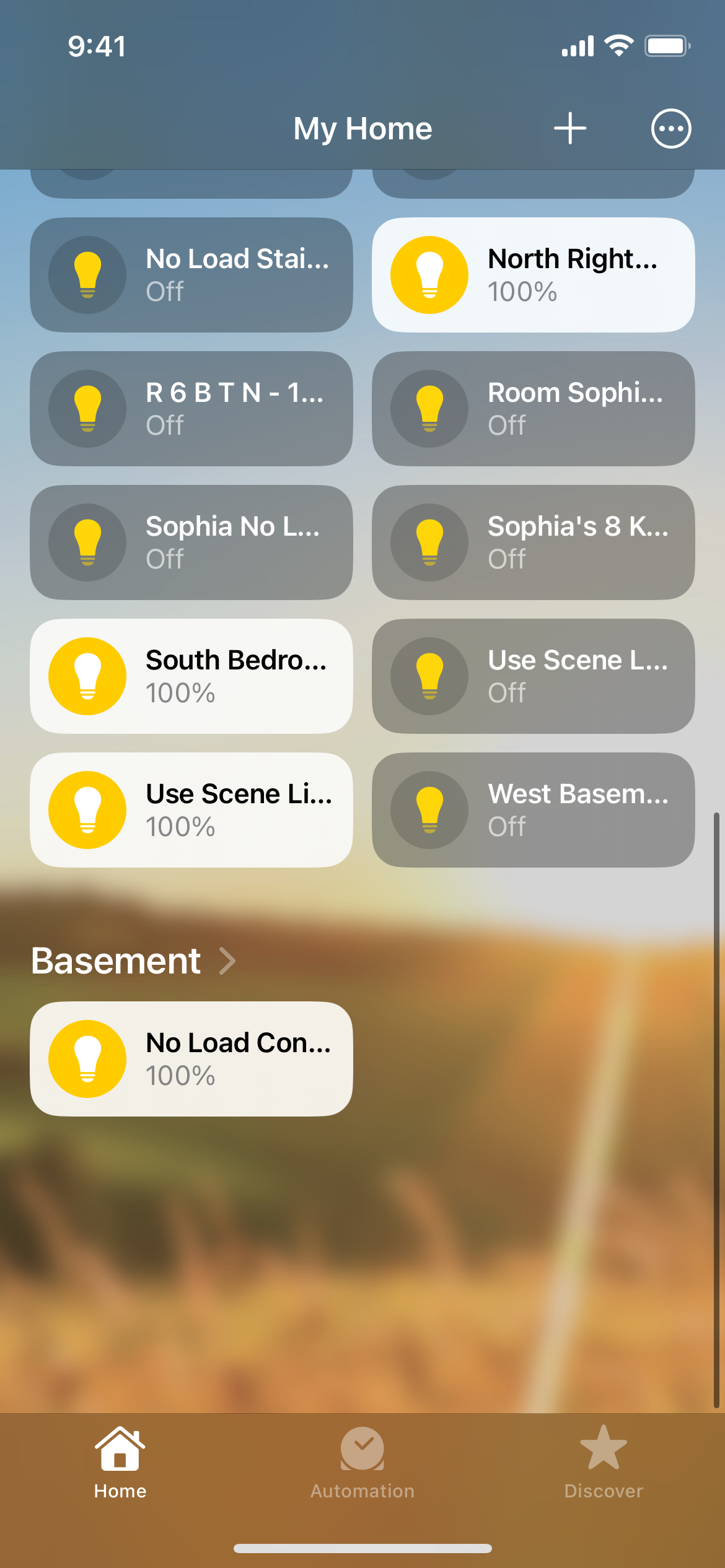This screenshot has width=725, height=1568.
Task: Enable the Use Scene L... light
Action: pyautogui.click(x=429, y=676)
